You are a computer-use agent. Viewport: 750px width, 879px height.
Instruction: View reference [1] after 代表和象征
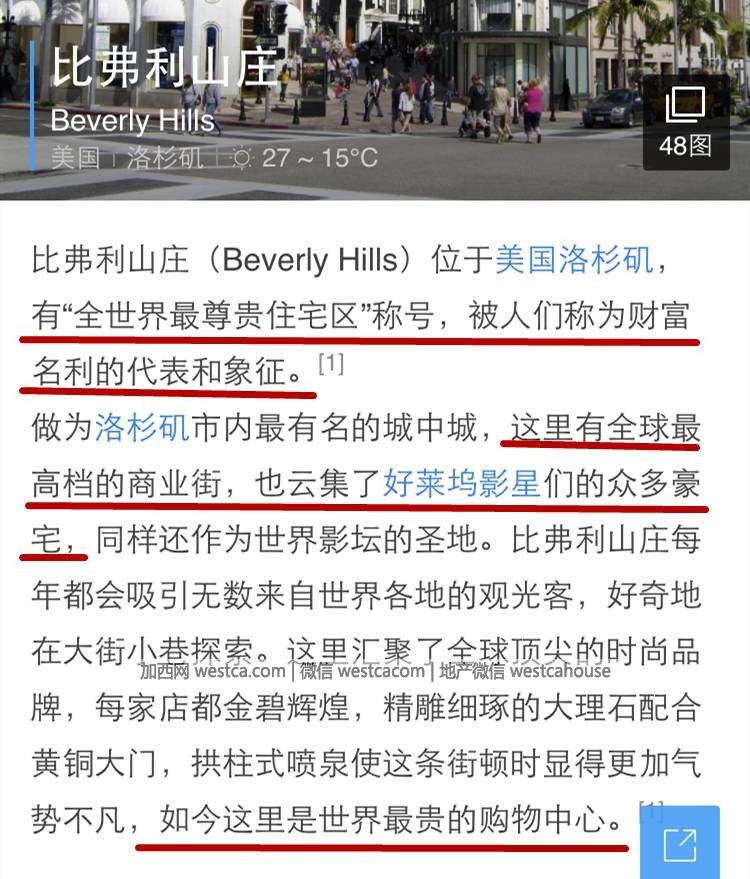coord(331,365)
